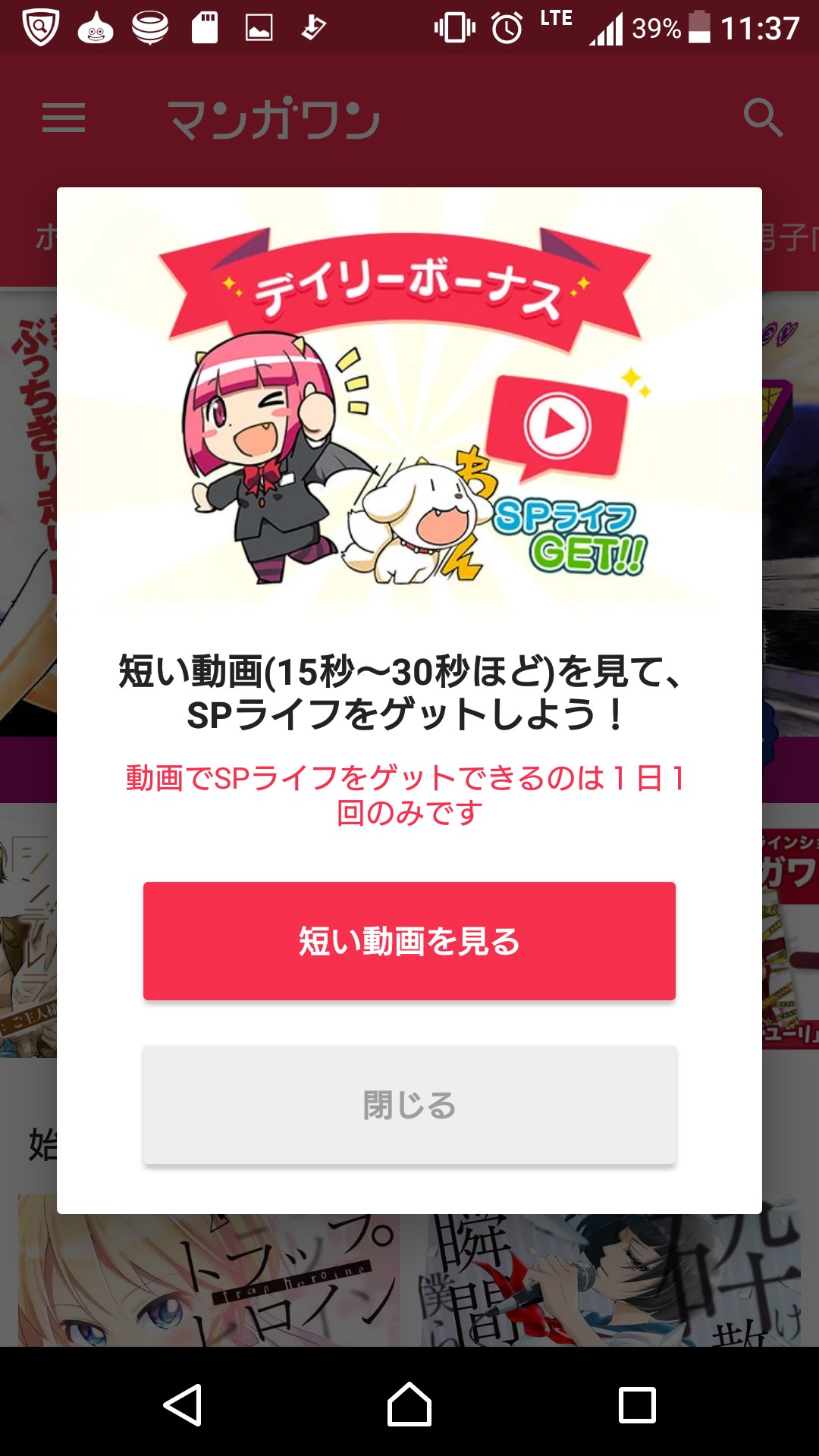Go to the phone's home screen
Viewport: 819px width, 1456px height.
(409, 1404)
